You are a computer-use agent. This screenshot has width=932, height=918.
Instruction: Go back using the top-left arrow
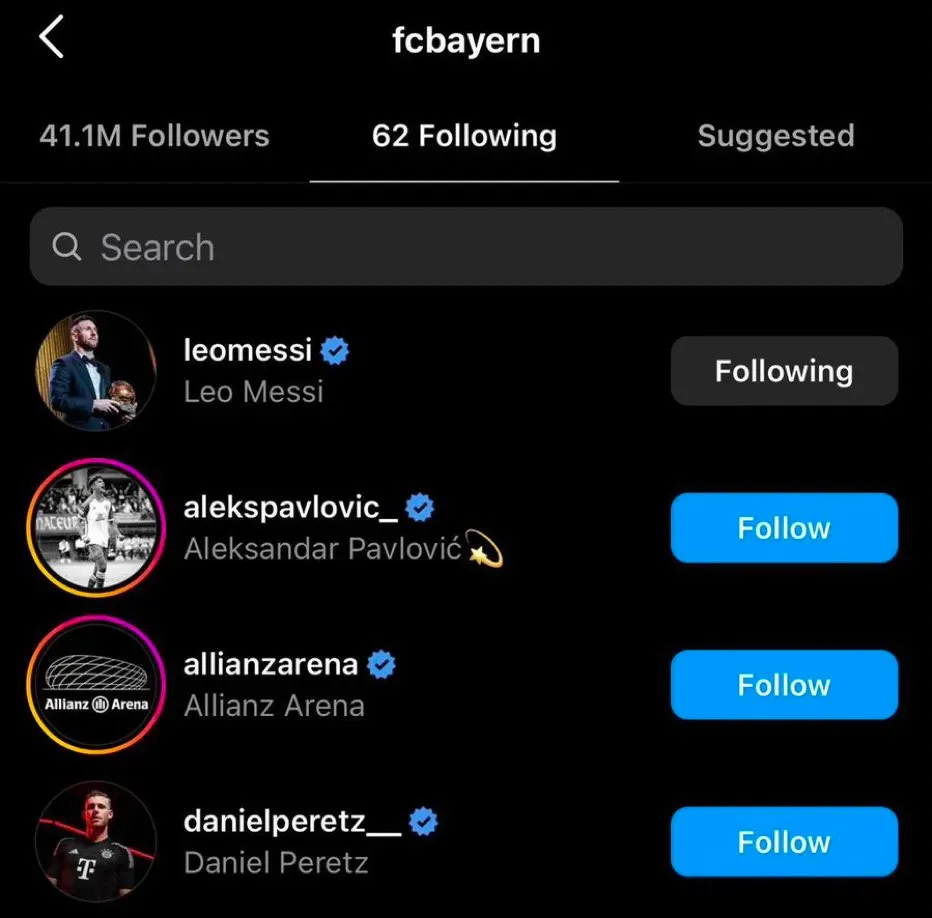(52, 39)
